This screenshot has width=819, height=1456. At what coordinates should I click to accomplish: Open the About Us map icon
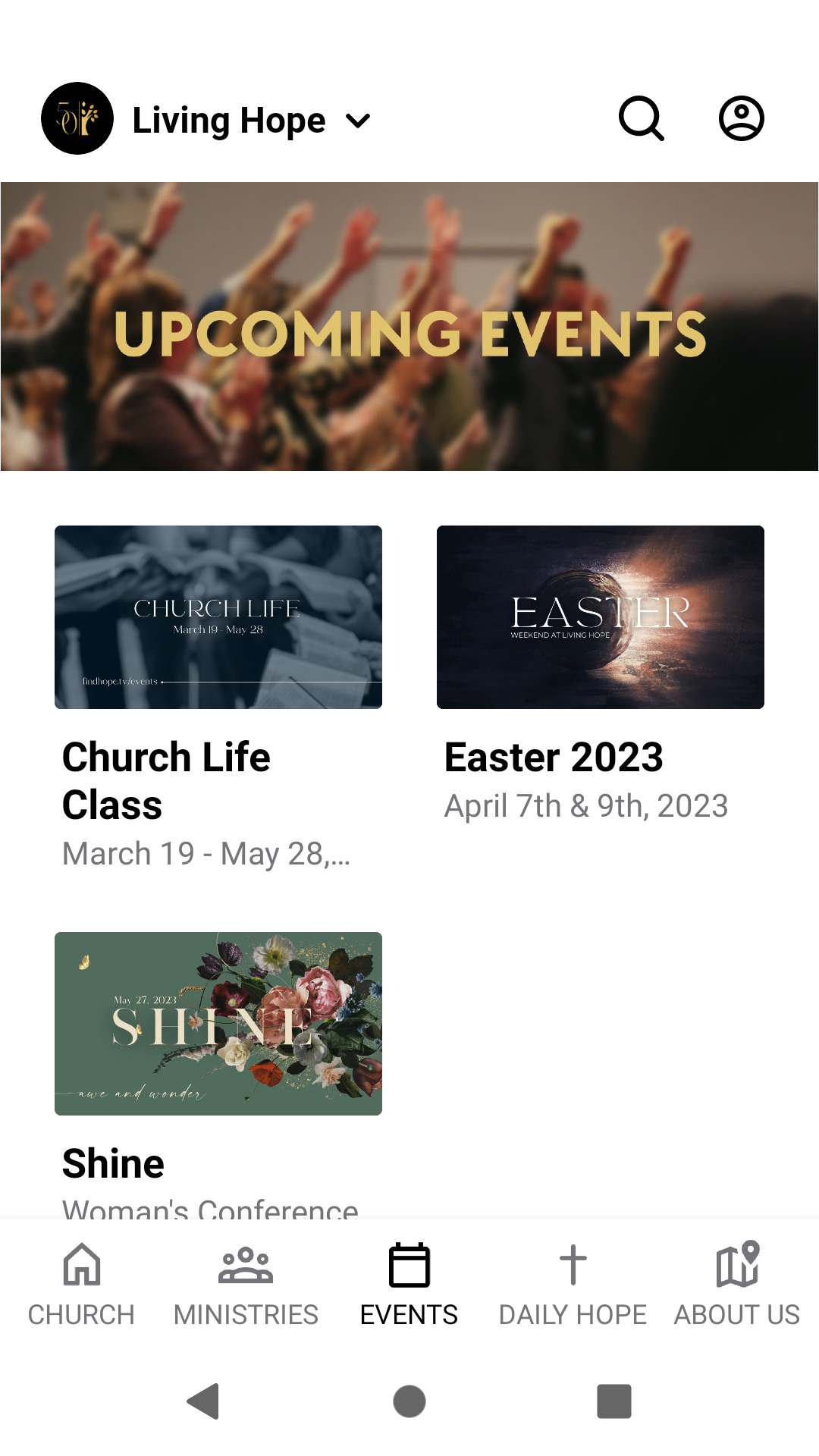pos(736,1261)
